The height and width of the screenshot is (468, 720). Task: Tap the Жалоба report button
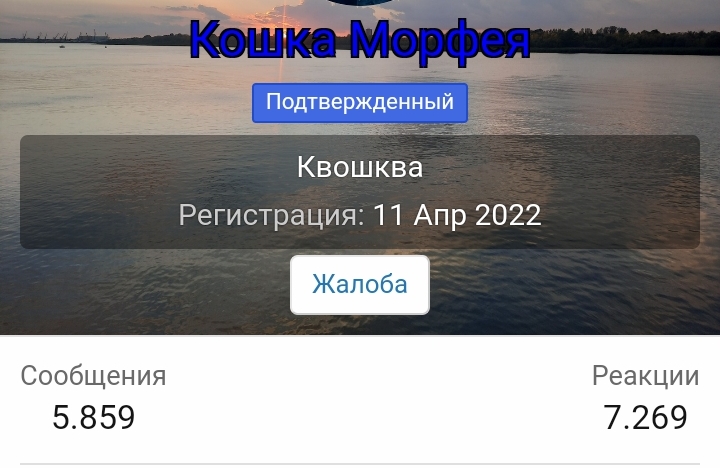click(360, 285)
